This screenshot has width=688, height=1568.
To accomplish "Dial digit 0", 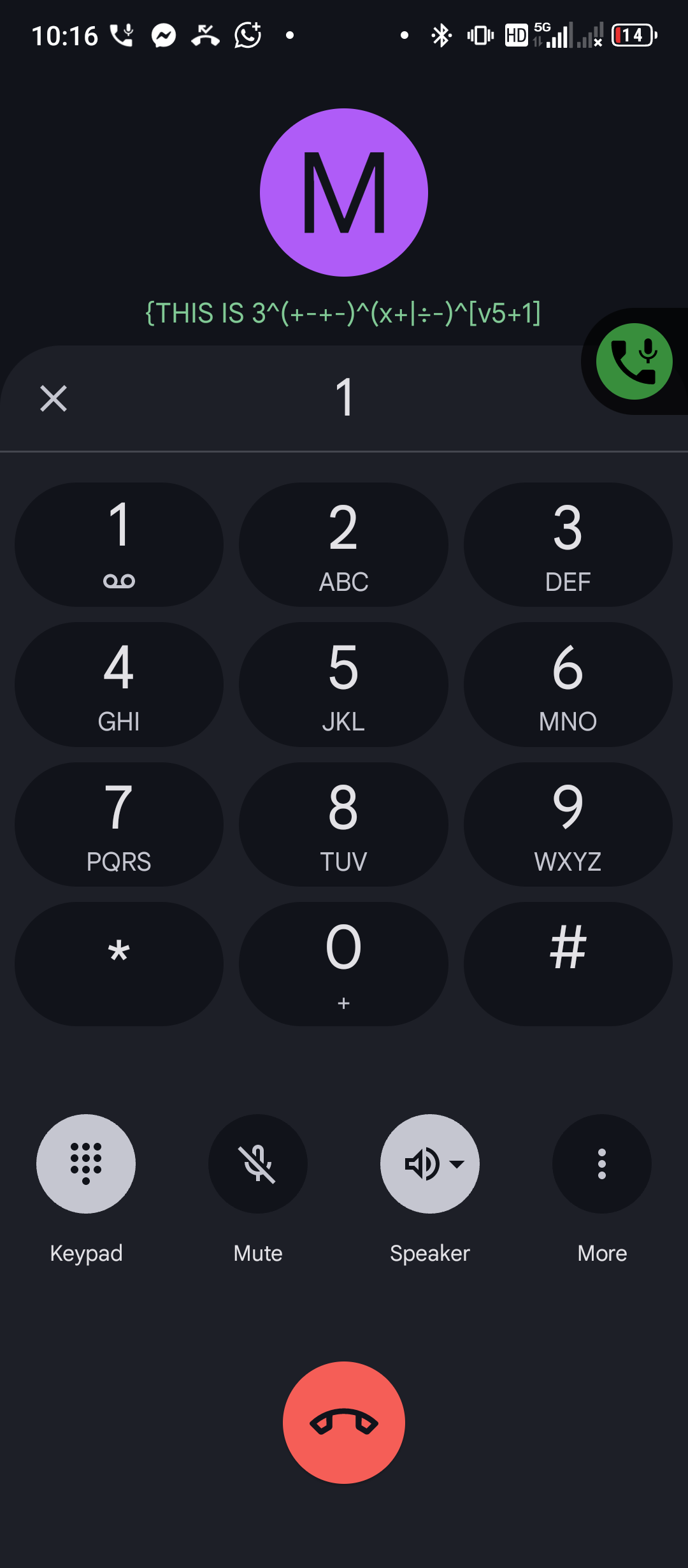I will [x=343, y=964].
